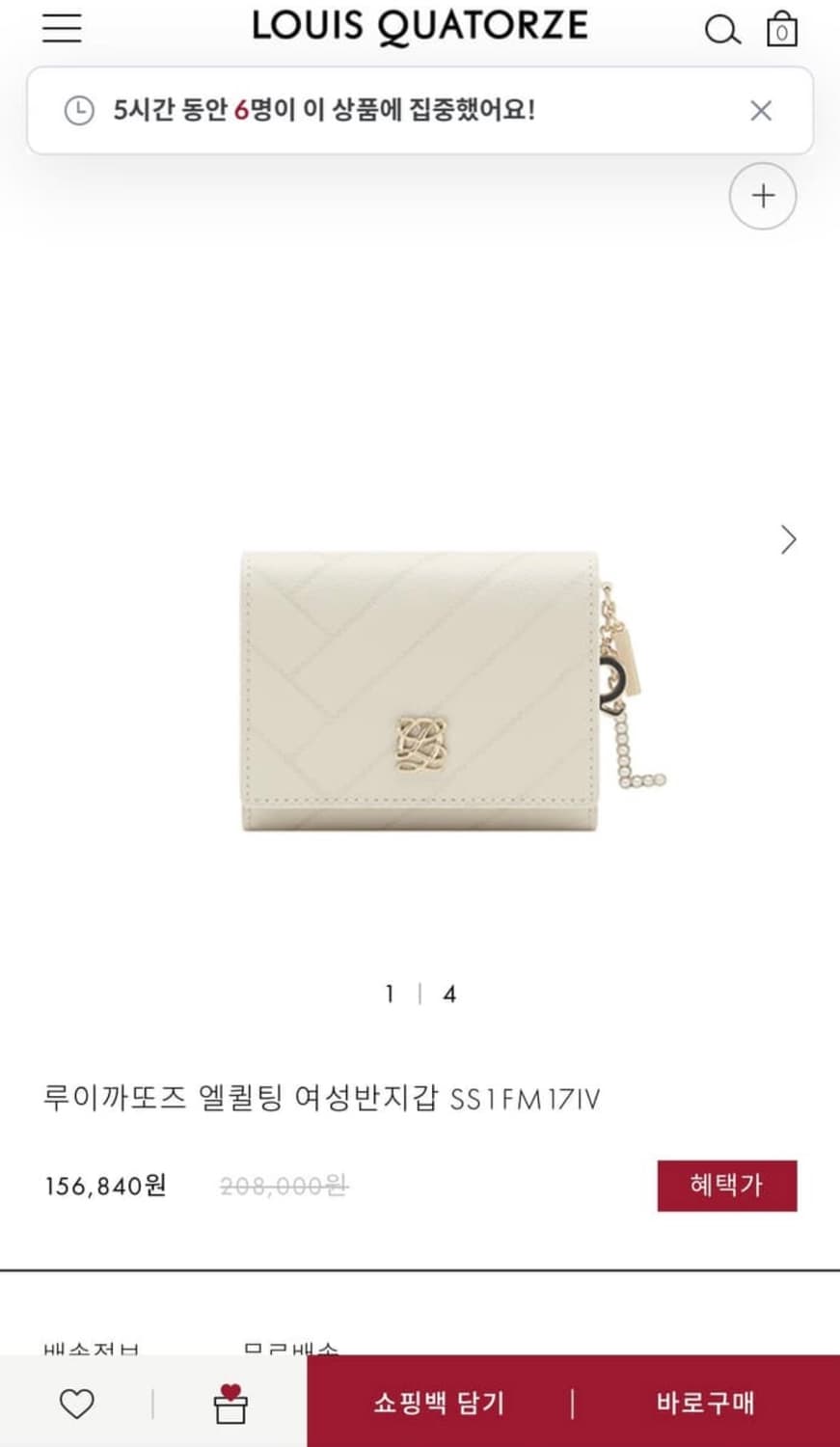Image resolution: width=840 pixels, height=1447 pixels.
Task: Dismiss the visitor notification banner
Action: (x=761, y=110)
